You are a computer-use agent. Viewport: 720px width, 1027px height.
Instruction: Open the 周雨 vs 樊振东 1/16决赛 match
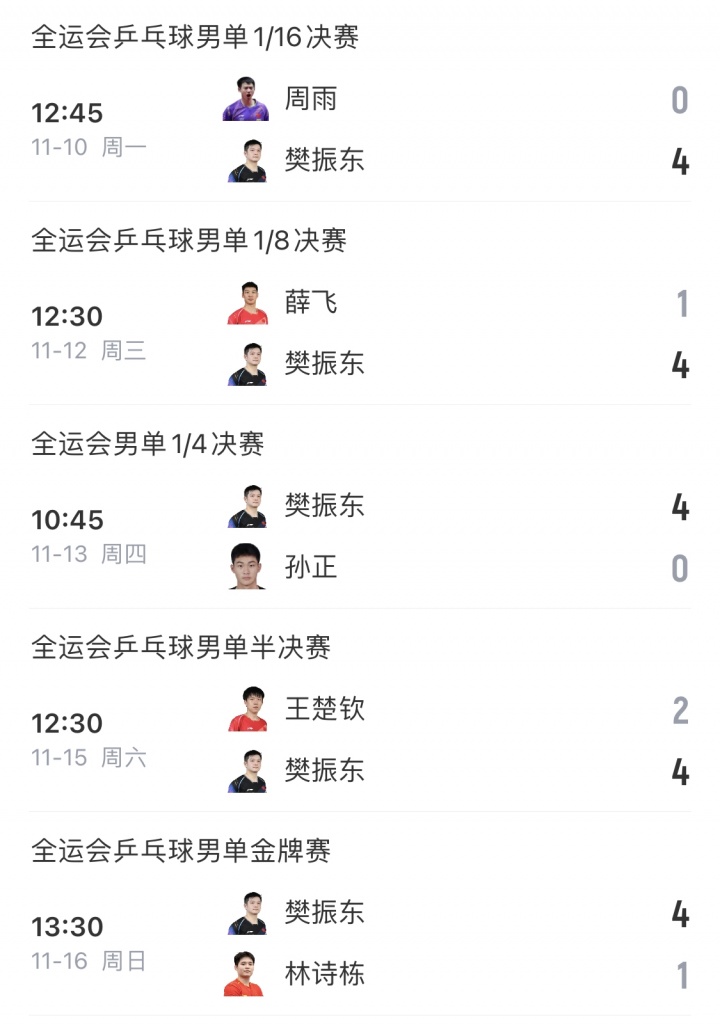coord(360,129)
